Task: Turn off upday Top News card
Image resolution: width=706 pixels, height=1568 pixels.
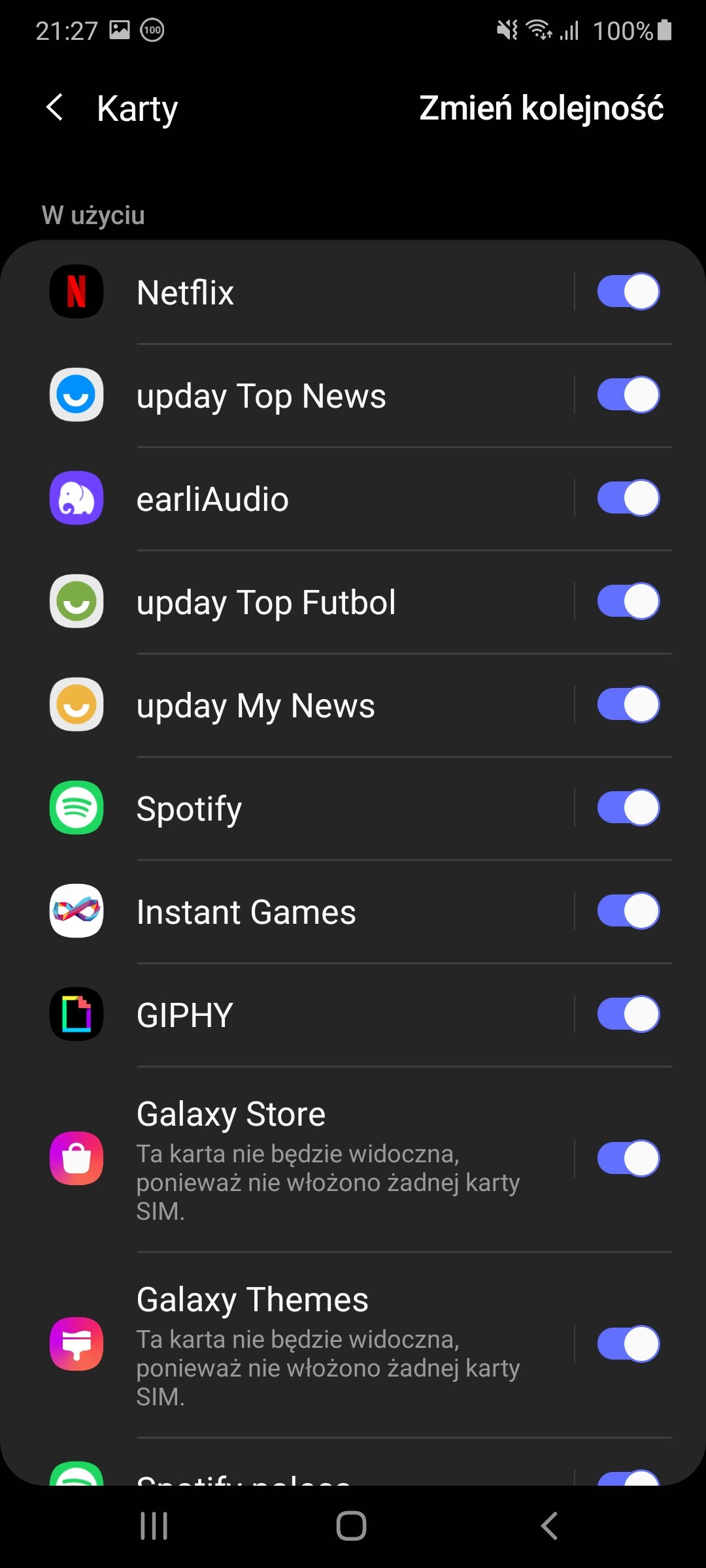Action: click(628, 395)
